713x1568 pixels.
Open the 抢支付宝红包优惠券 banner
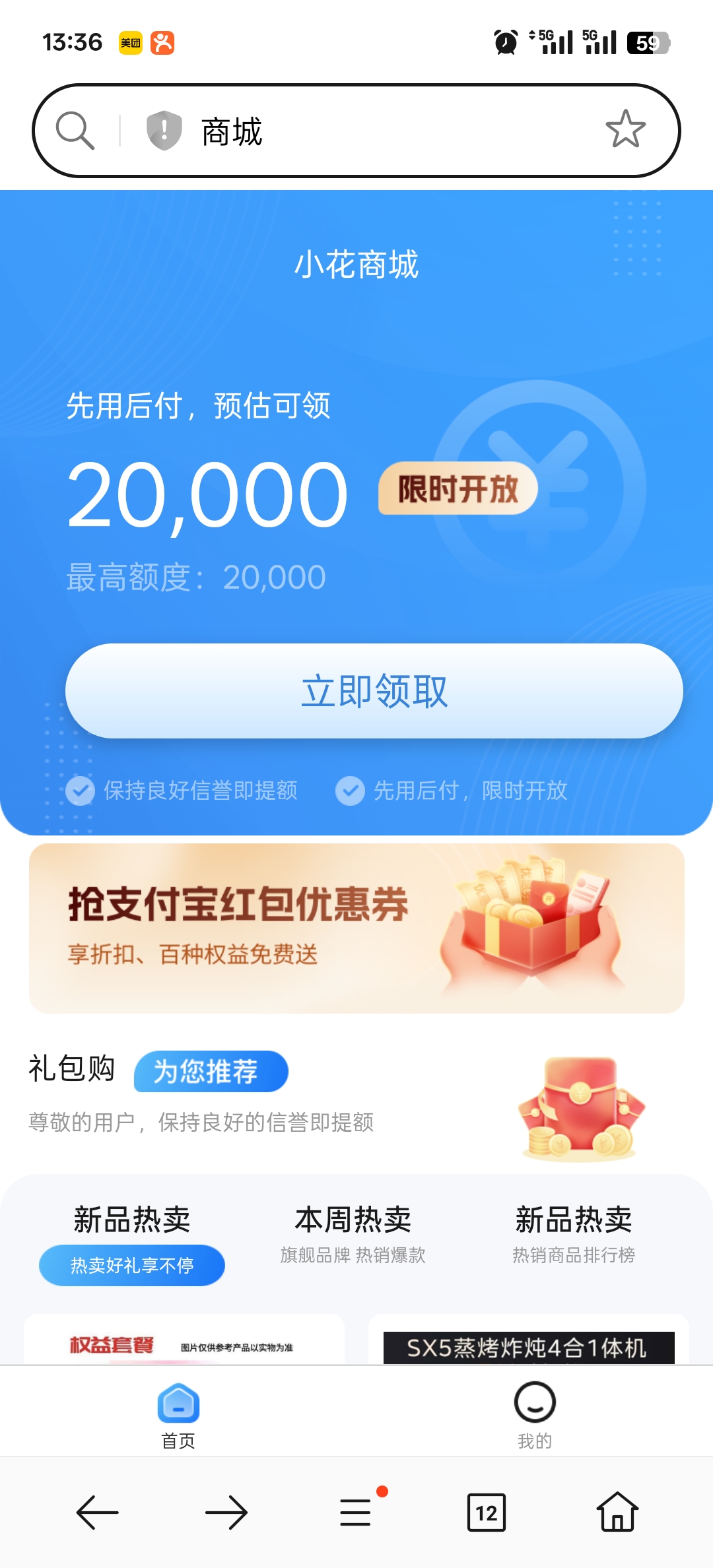point(356,929)
